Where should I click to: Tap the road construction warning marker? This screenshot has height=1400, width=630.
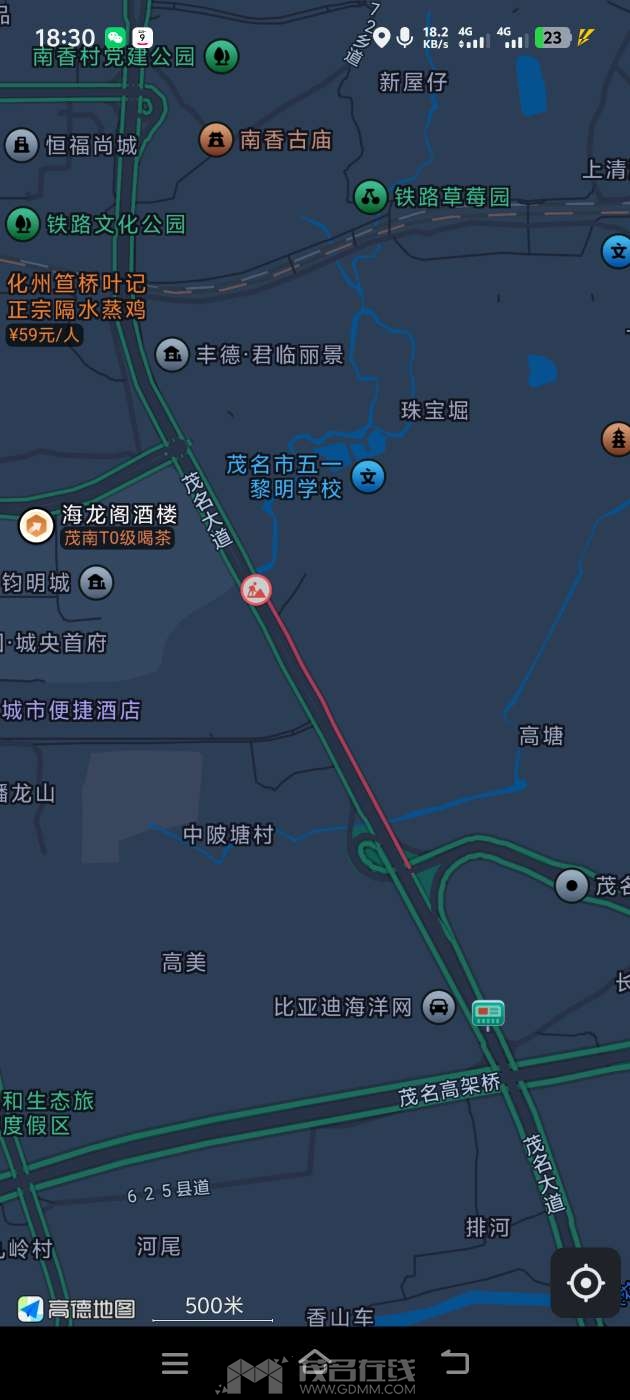pyautogui.click(x=256, y=590)
